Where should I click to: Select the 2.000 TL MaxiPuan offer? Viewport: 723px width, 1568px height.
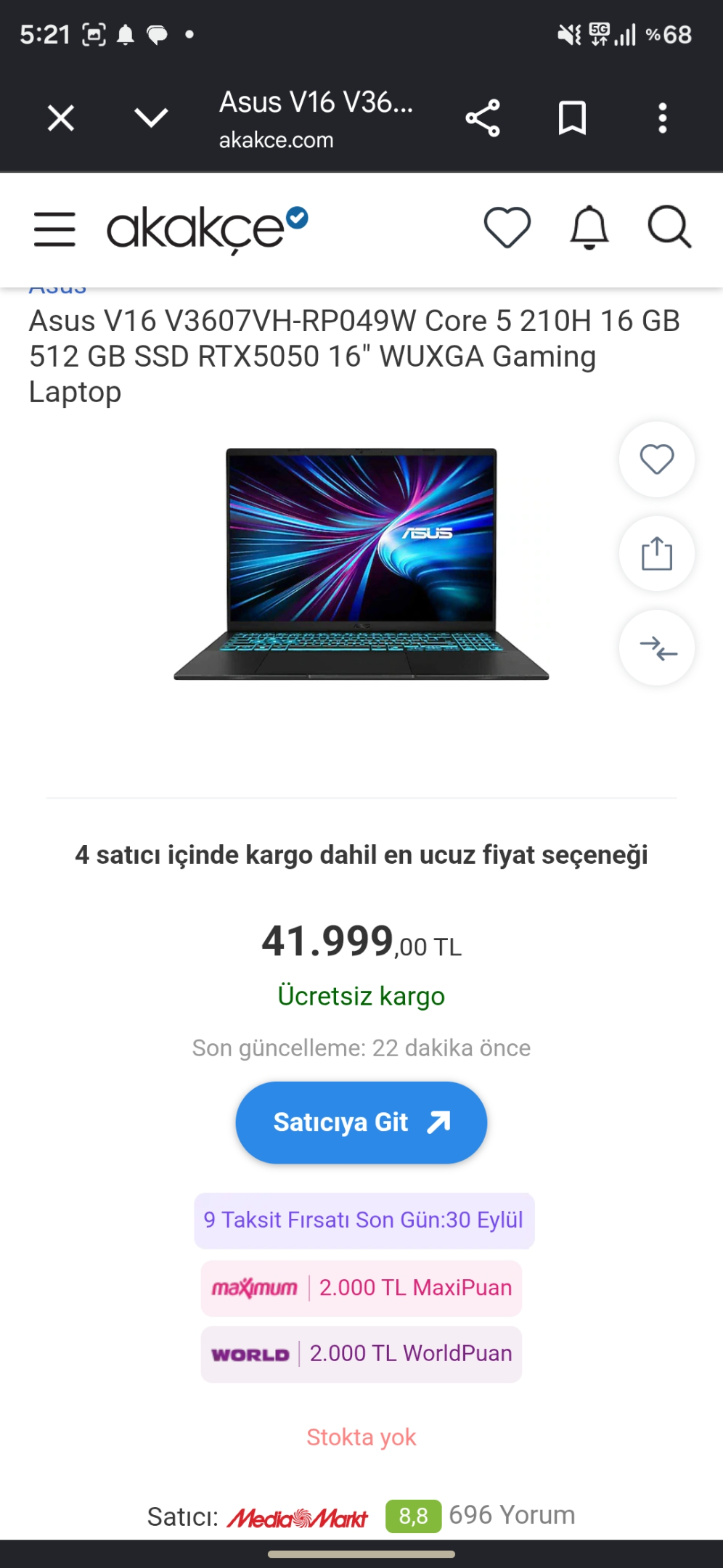(x=361, y=1288)
